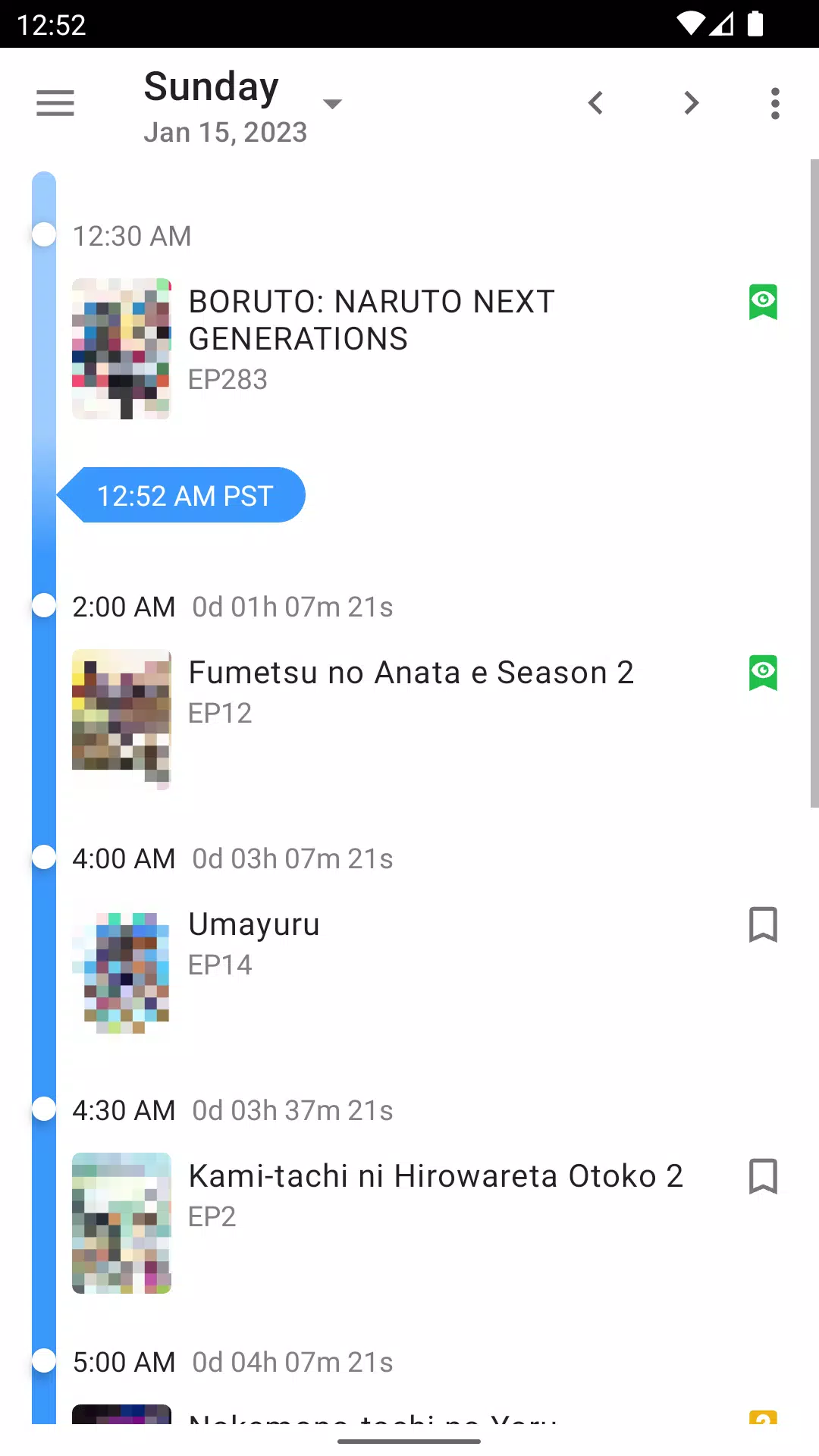Toggle bookmark for Kami-tachi ni Hirowareta Otoko 2
This screenshot has height=1456, width=819.
click(763, 1176)
